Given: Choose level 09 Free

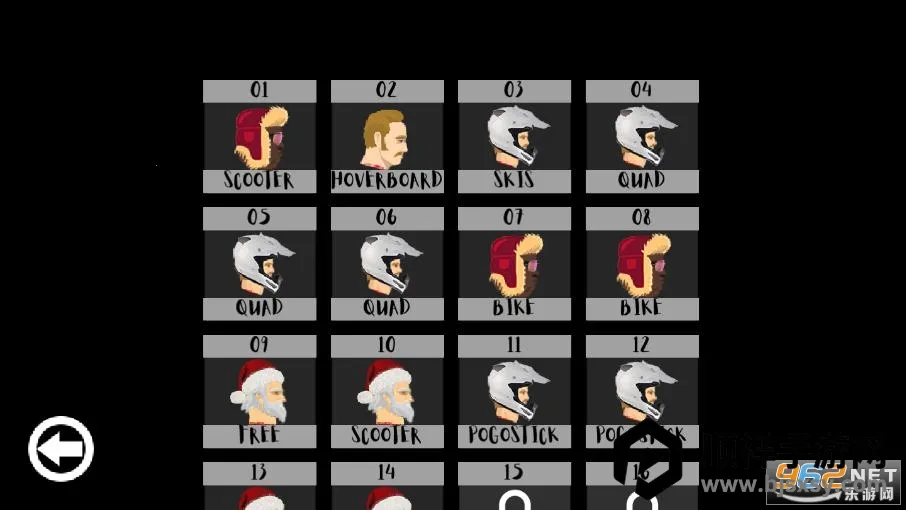Looking at the screenshot, I should pyautogui.click(x=260, y=391).
